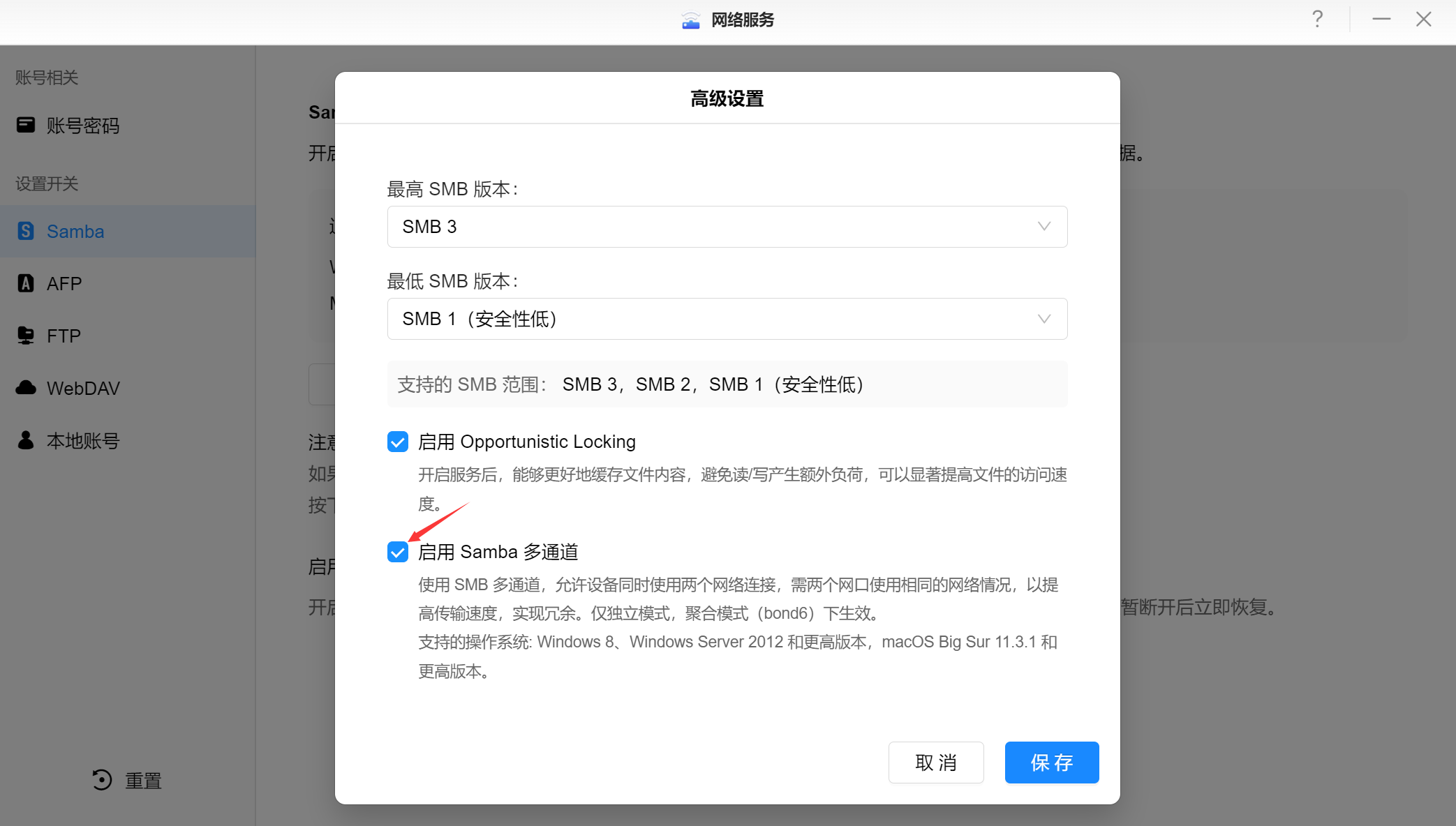
Task: Tap the 重置 reset button
Action: coord(127,780)
